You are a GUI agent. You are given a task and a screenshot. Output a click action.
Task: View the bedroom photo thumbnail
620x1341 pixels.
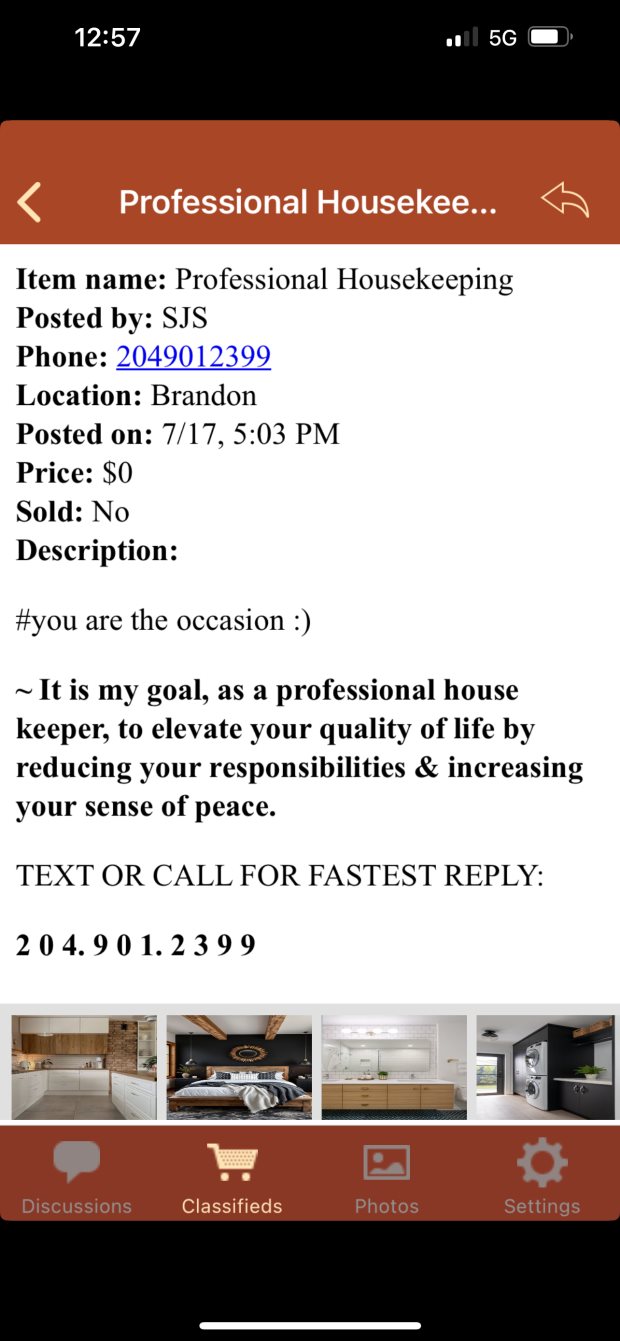[x=239, y=1067]
